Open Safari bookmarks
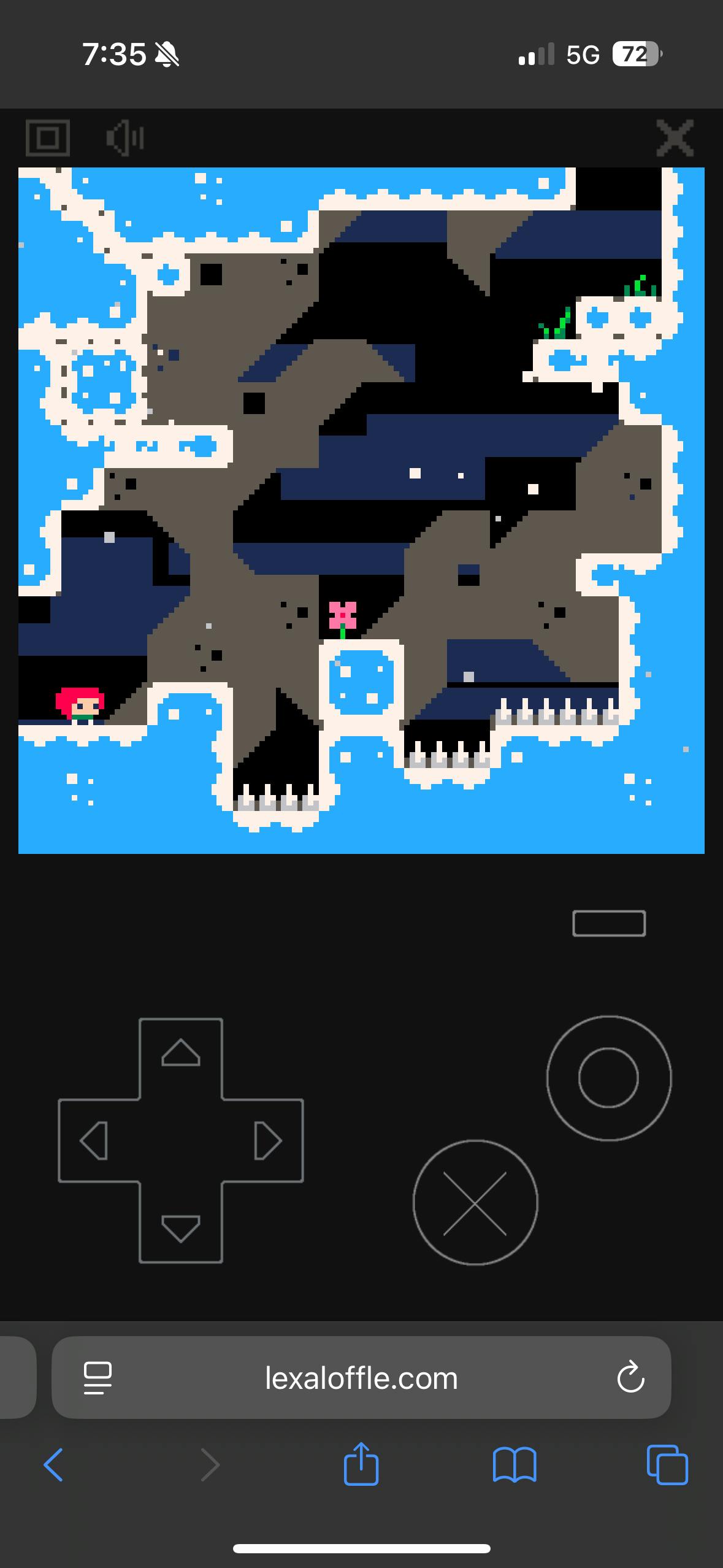 pos(515,1465)
